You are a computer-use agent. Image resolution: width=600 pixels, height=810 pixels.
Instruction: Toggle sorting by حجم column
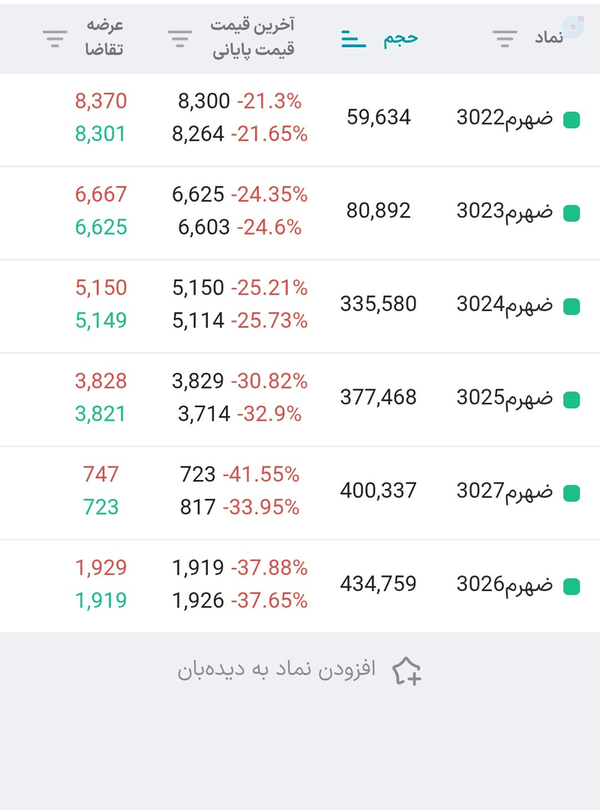point(379,39)
